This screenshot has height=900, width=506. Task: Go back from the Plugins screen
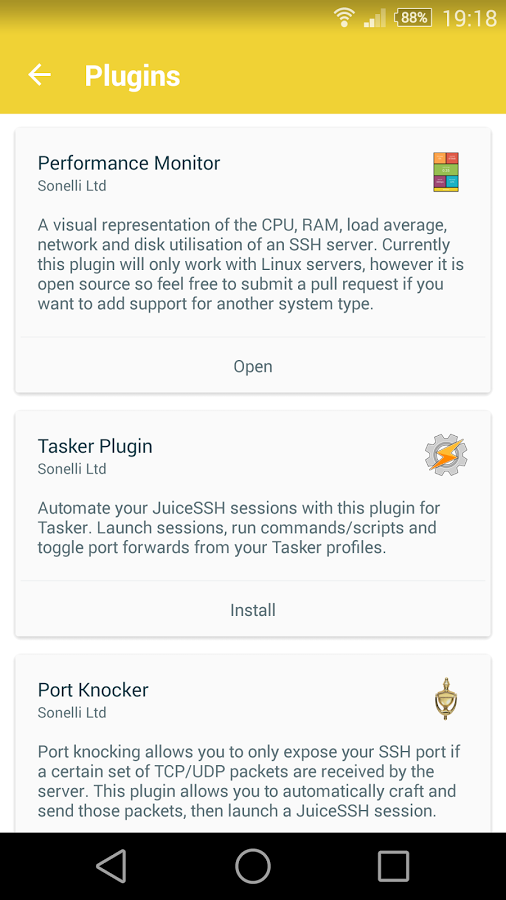click(x=40, y=75)
